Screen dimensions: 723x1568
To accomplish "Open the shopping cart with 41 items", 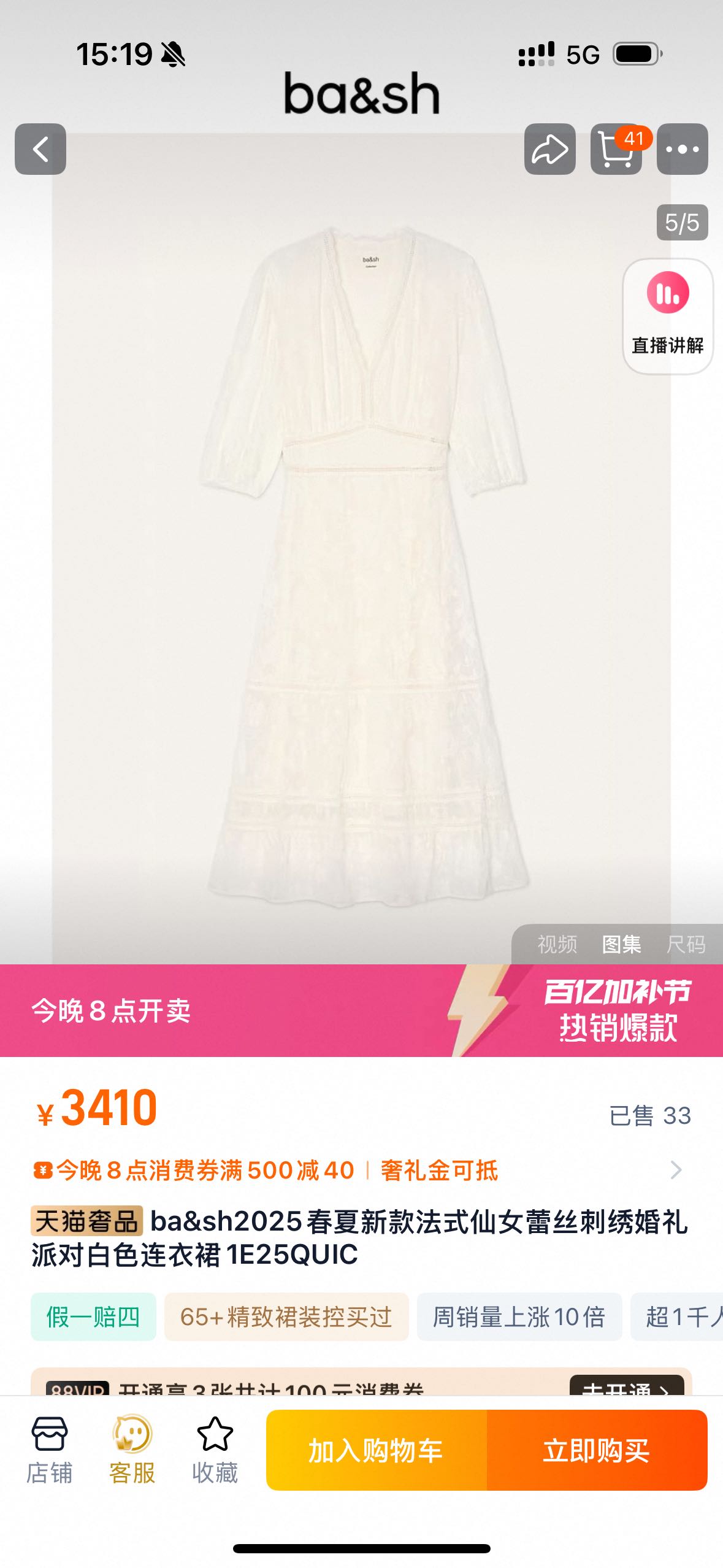I will point(616,149).
